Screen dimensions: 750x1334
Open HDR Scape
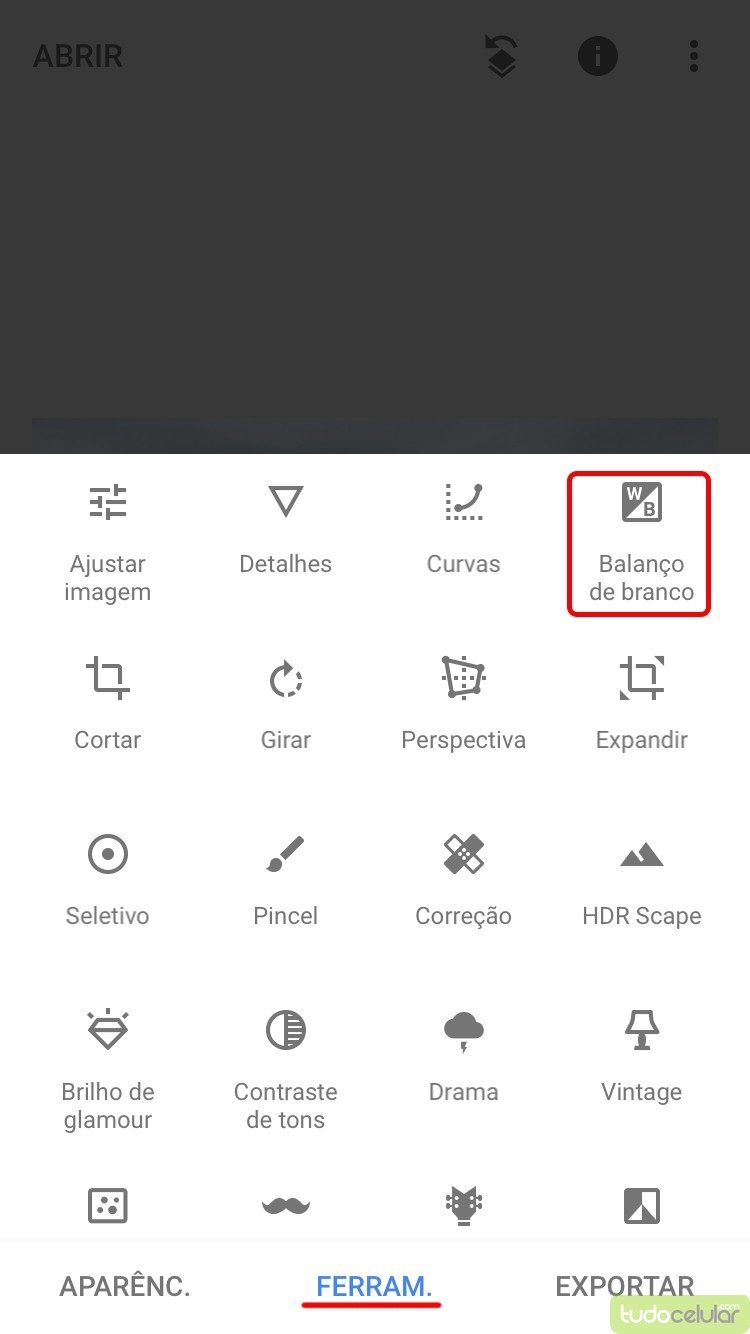[x=641, y=880]
